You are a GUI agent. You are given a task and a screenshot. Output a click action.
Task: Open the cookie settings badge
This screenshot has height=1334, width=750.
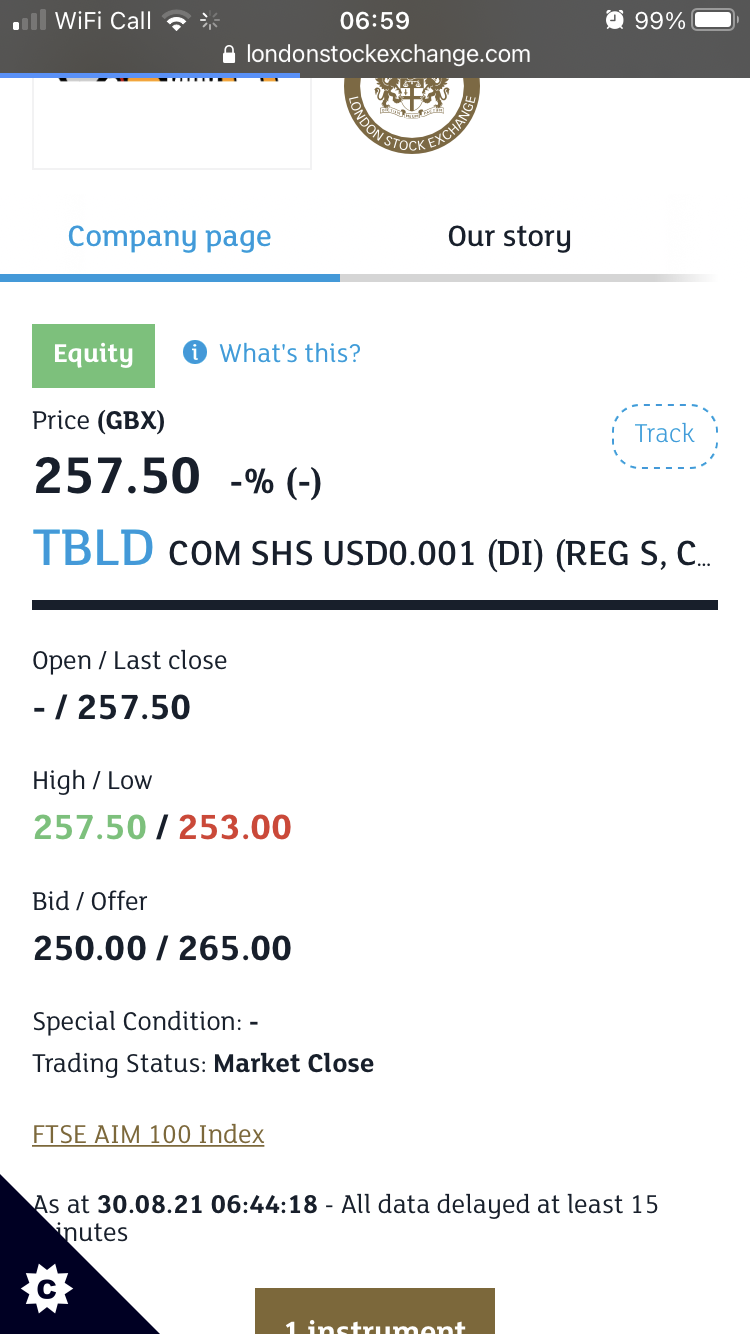tap(46, 1290)
